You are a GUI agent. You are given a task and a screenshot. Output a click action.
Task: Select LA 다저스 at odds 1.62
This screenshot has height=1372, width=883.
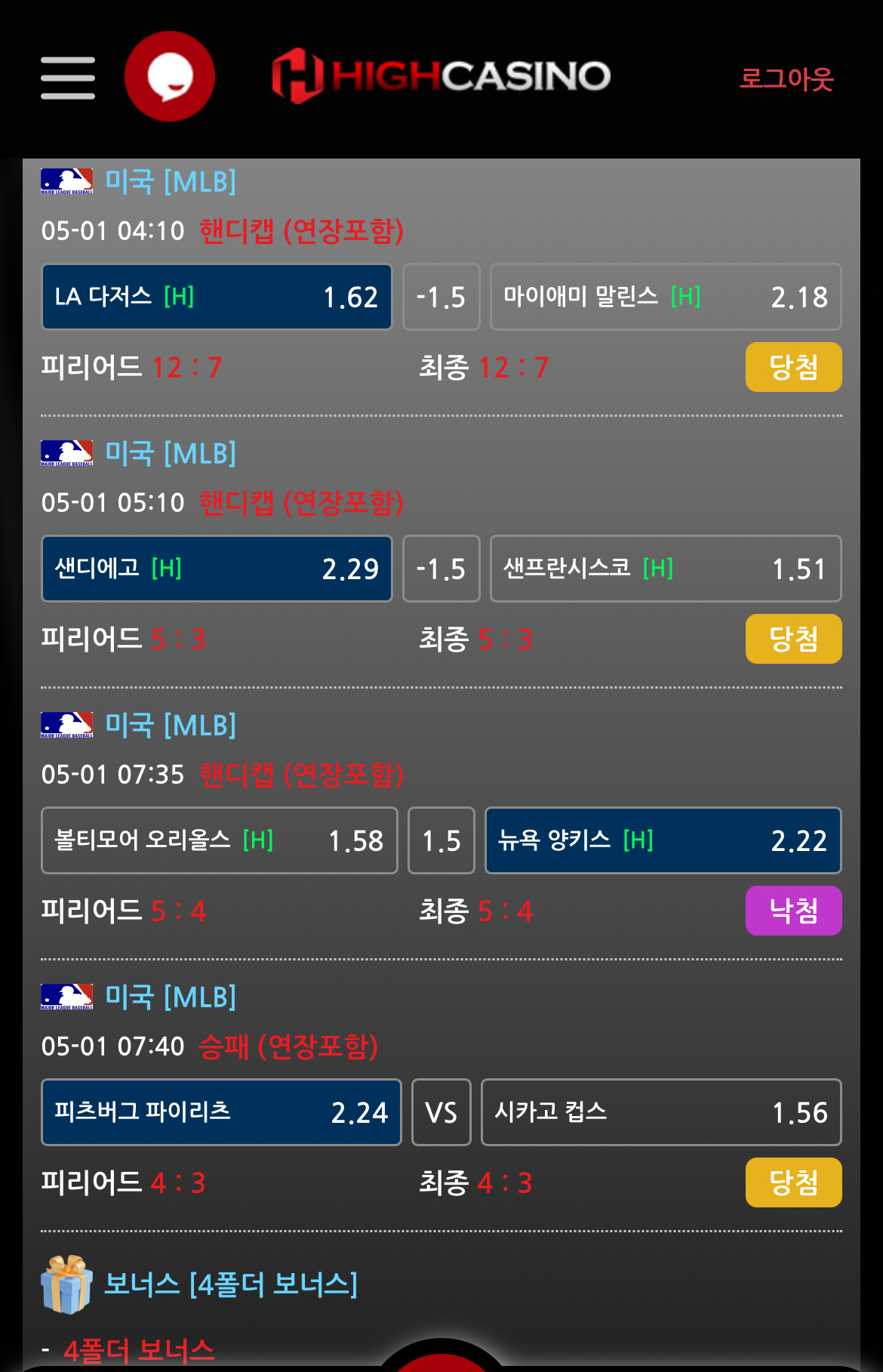click(217, 297)
